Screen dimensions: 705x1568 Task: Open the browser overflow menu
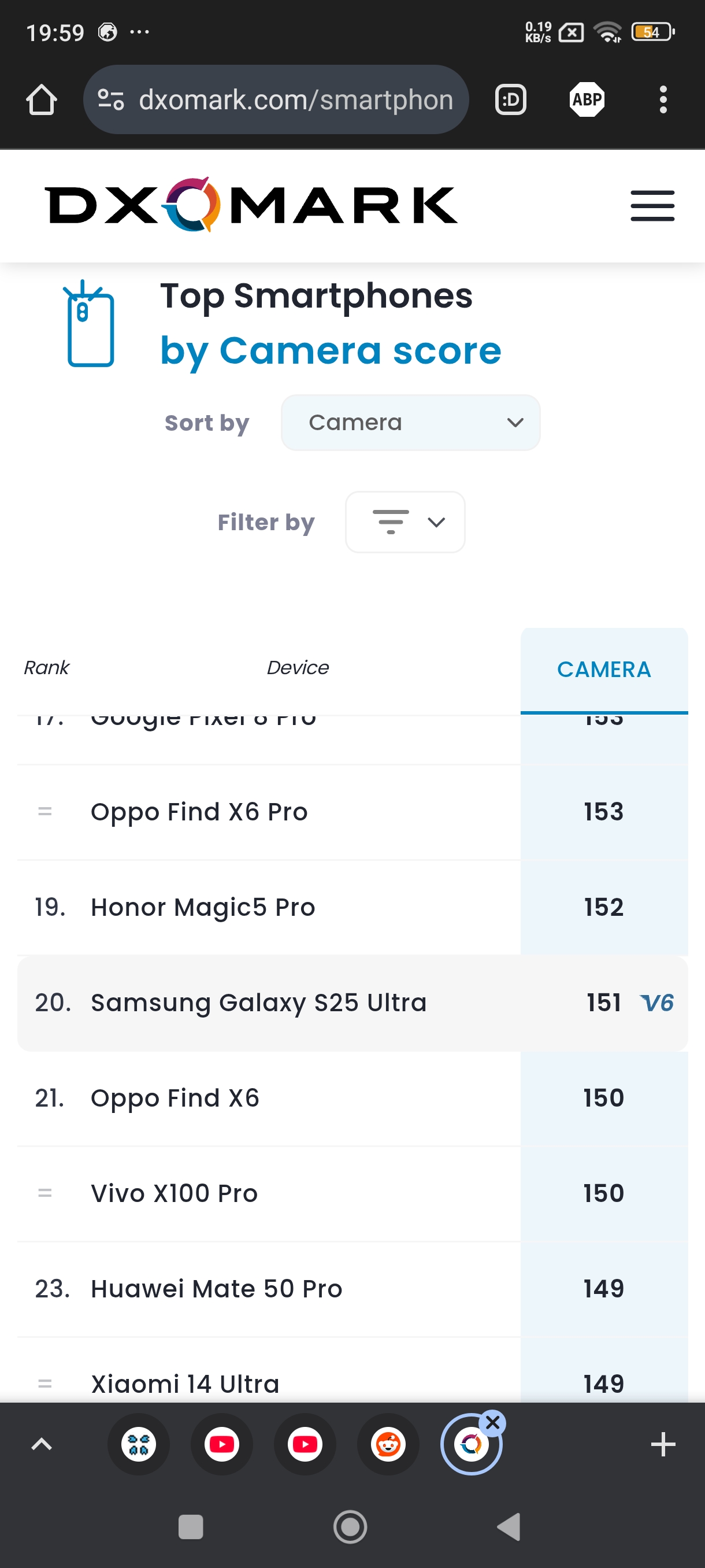tap(663, 99)
